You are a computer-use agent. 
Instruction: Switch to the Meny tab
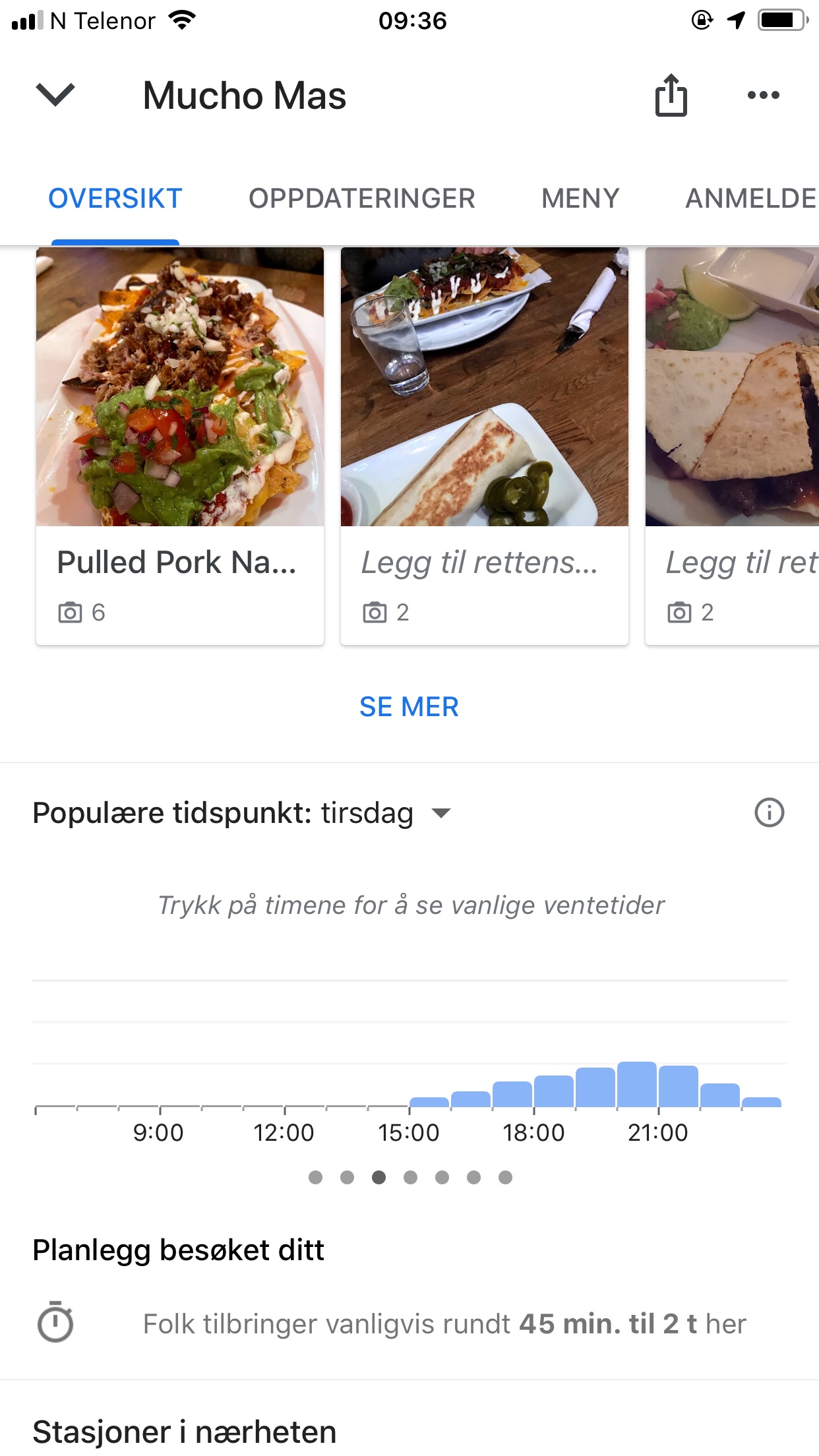(x=580, y=198)
